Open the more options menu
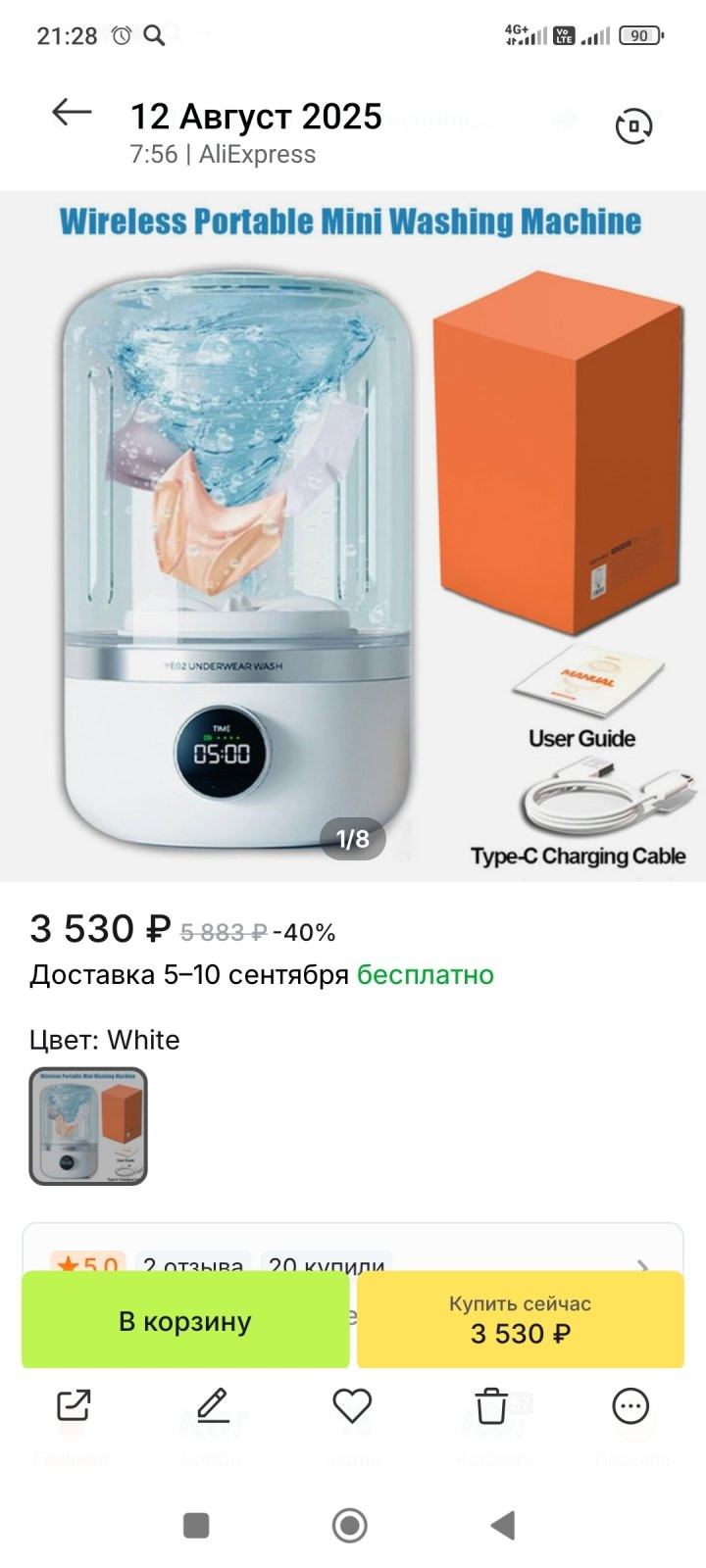The height and width of the screenshot is (1568, 706). pyautogui.click(x=630, y=1406)
